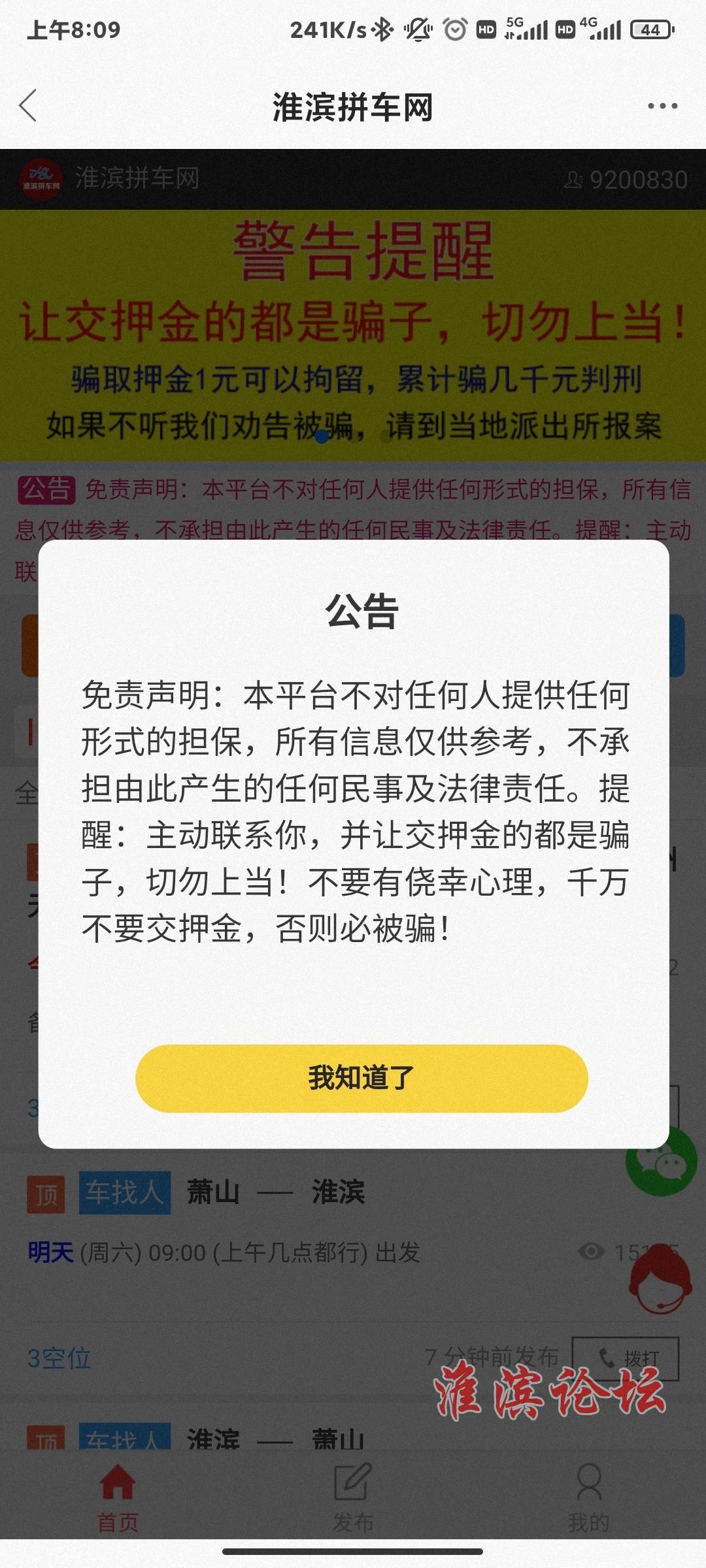Open the 萧山 — 淮滨 carpool listing

click(275, 1192)
